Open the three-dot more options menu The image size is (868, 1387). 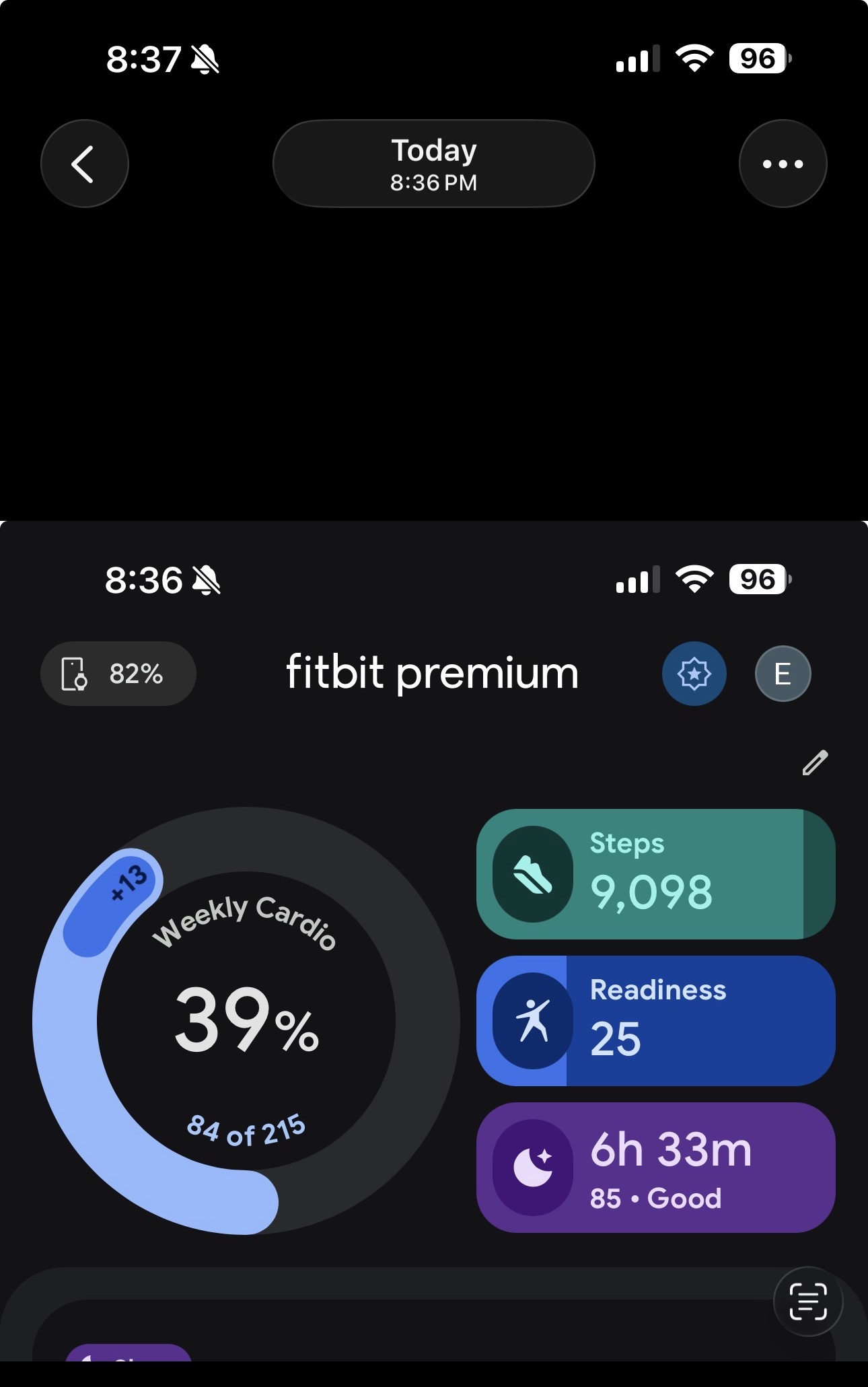click(783, 164)
